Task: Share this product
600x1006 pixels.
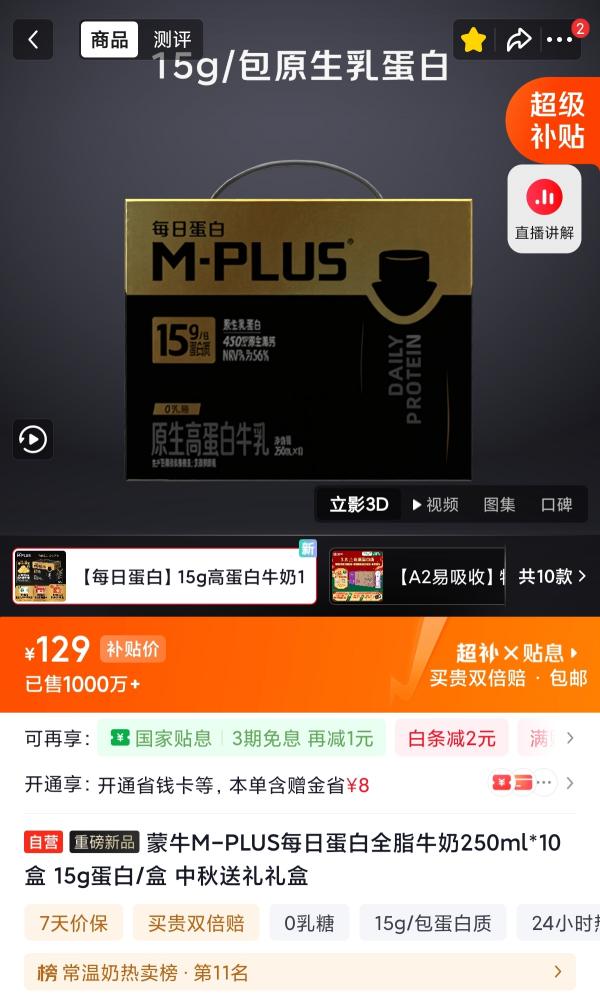Action: tap(519, 40)
